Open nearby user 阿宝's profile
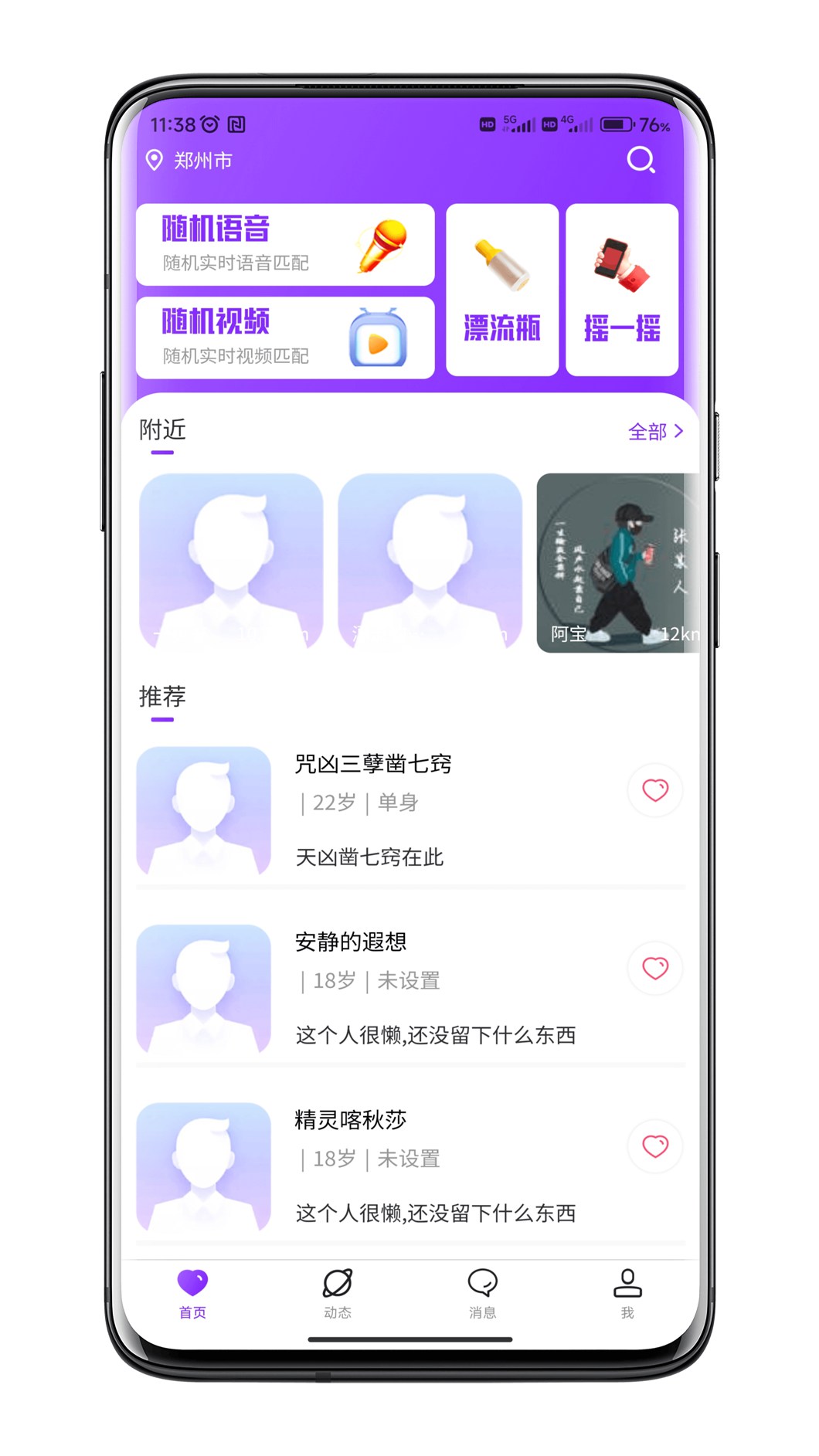This screenshot has height=1456, width=819. pyautogui.click(x=617, y=563)
